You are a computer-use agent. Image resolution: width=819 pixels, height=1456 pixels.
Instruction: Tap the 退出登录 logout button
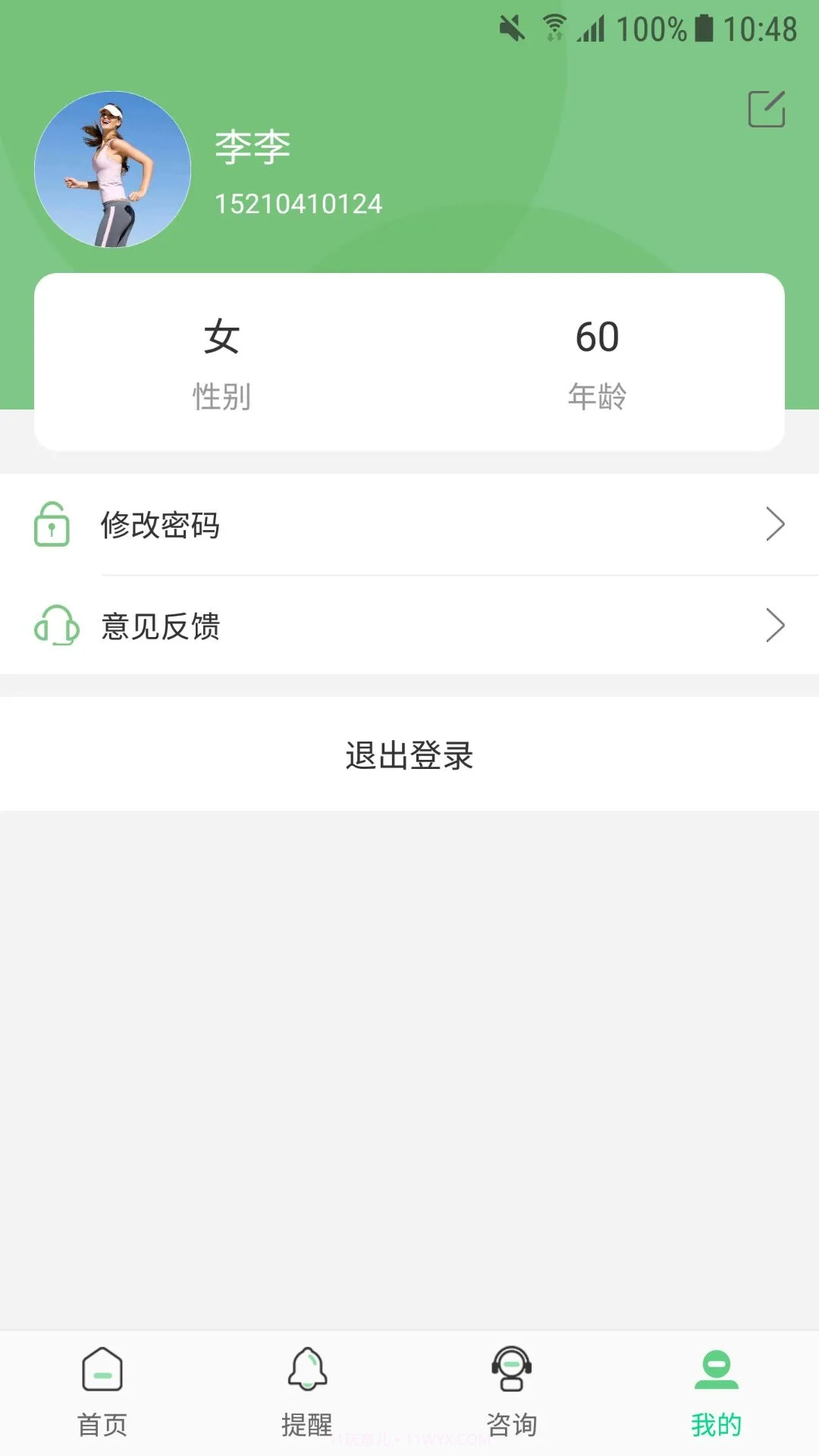[x=409, y=754]
